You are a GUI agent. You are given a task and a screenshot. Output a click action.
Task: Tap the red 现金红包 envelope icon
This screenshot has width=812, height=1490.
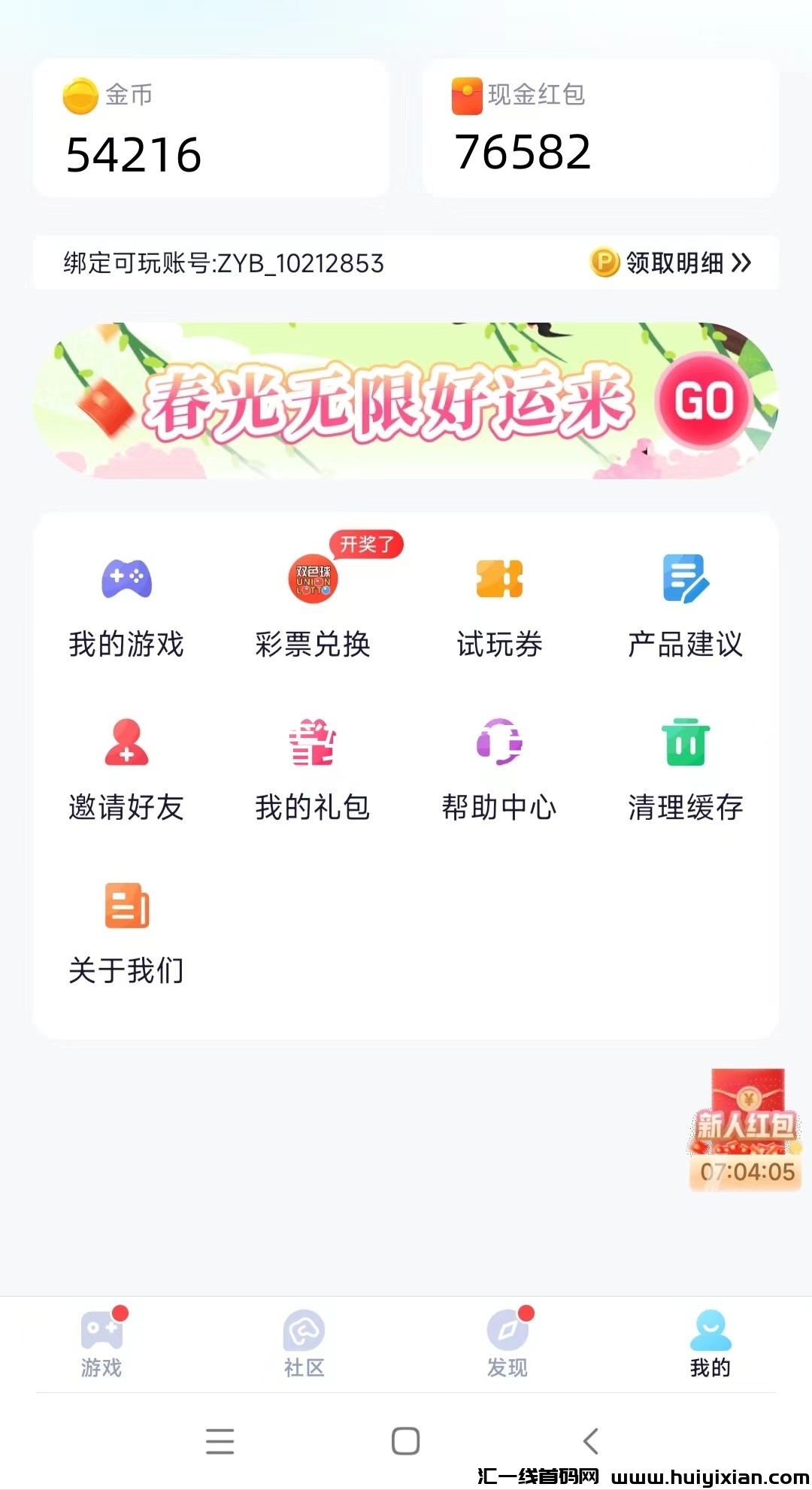468,96
